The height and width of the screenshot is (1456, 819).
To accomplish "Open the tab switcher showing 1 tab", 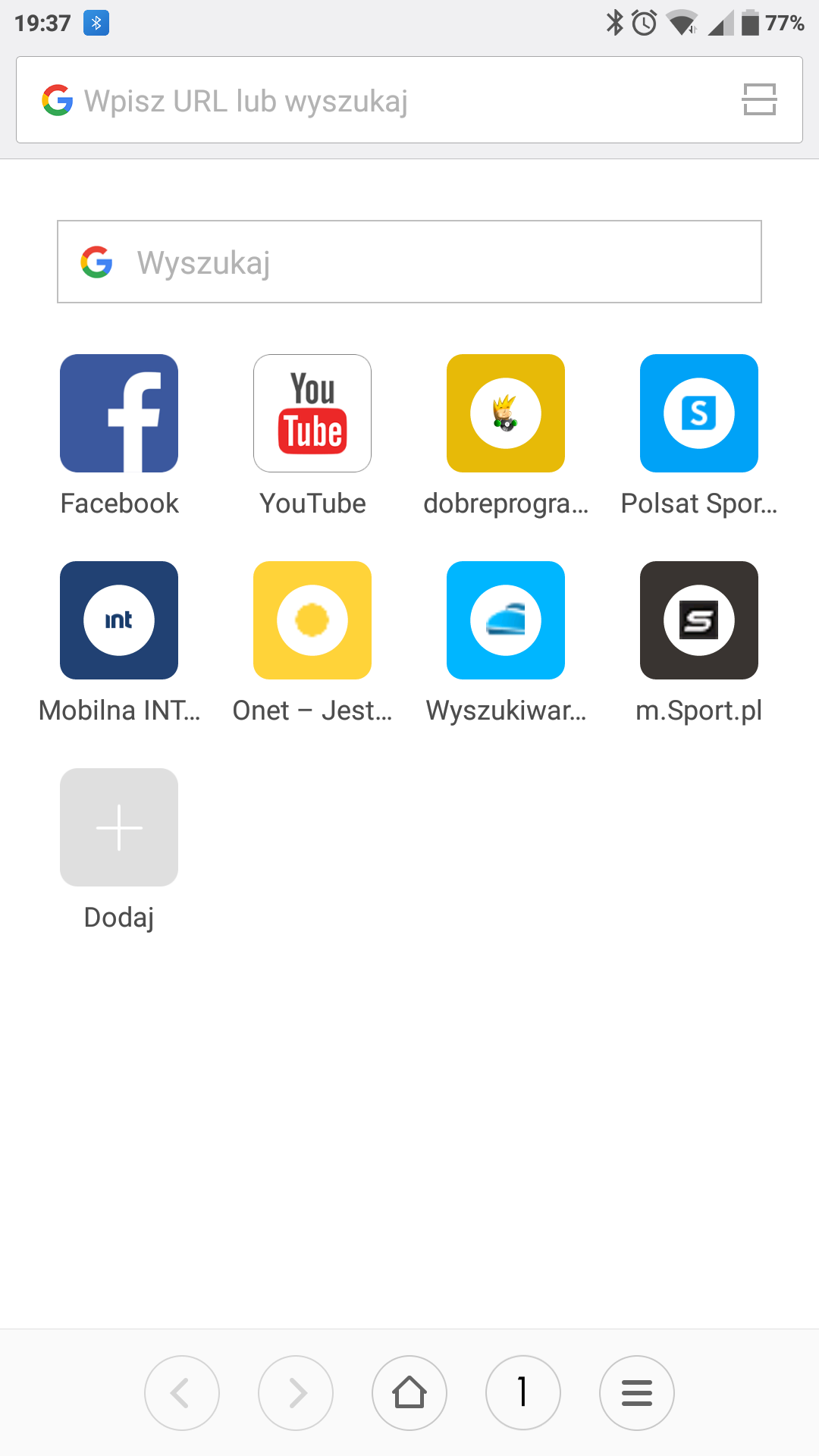I will pyautogui.click(x=523, y=1393).
